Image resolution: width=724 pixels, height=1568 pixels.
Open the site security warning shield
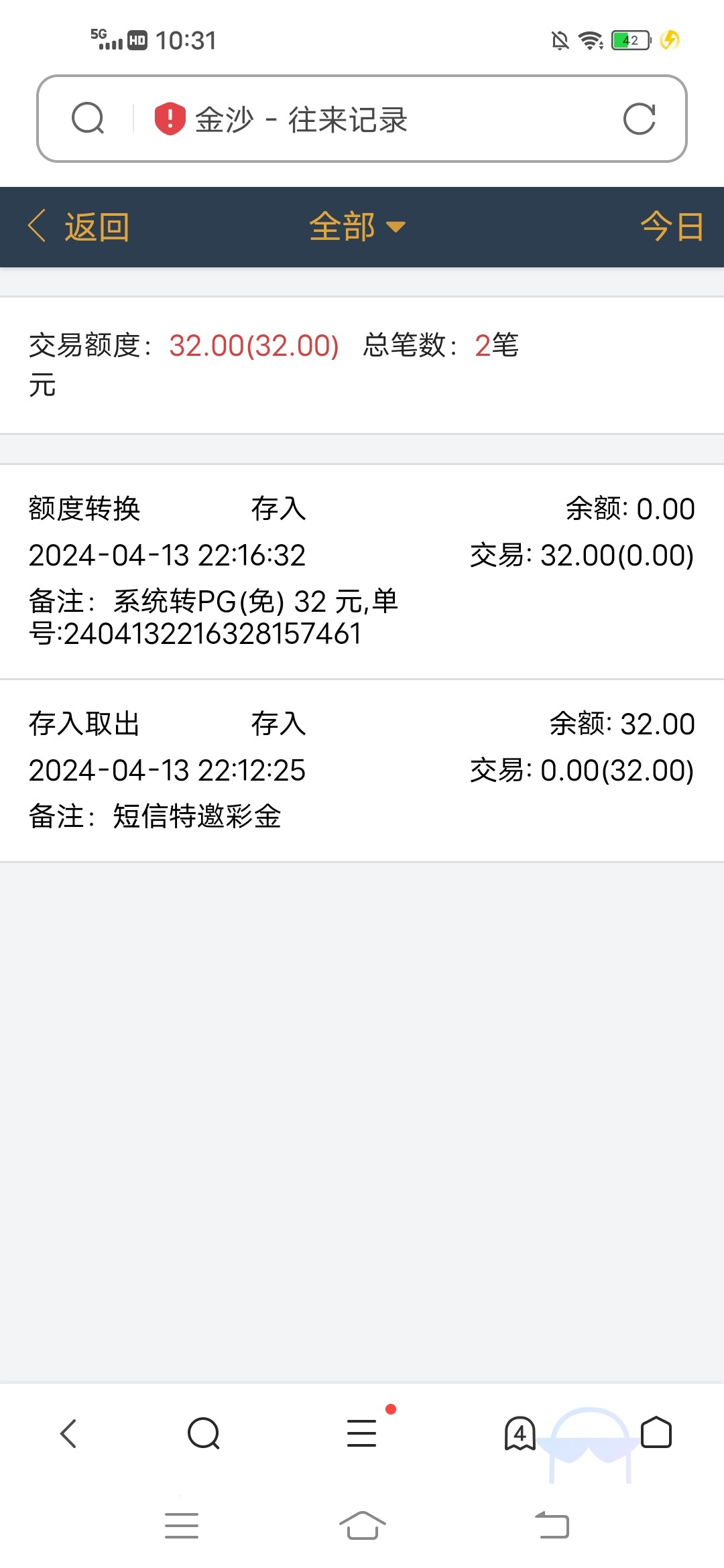click(x=170, y=119)
